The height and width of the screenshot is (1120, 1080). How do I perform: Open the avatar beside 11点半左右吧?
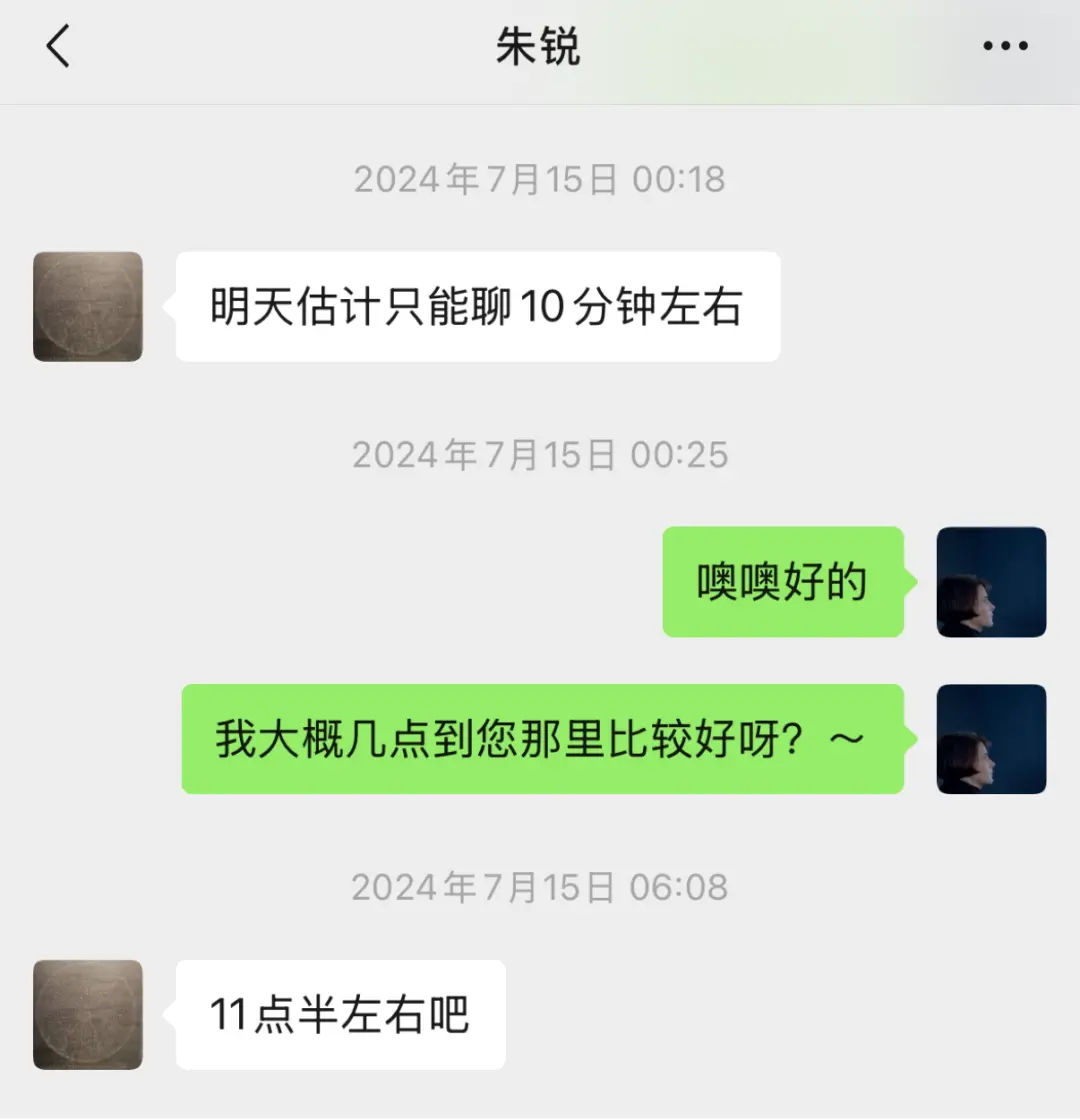coord(88,1014)
